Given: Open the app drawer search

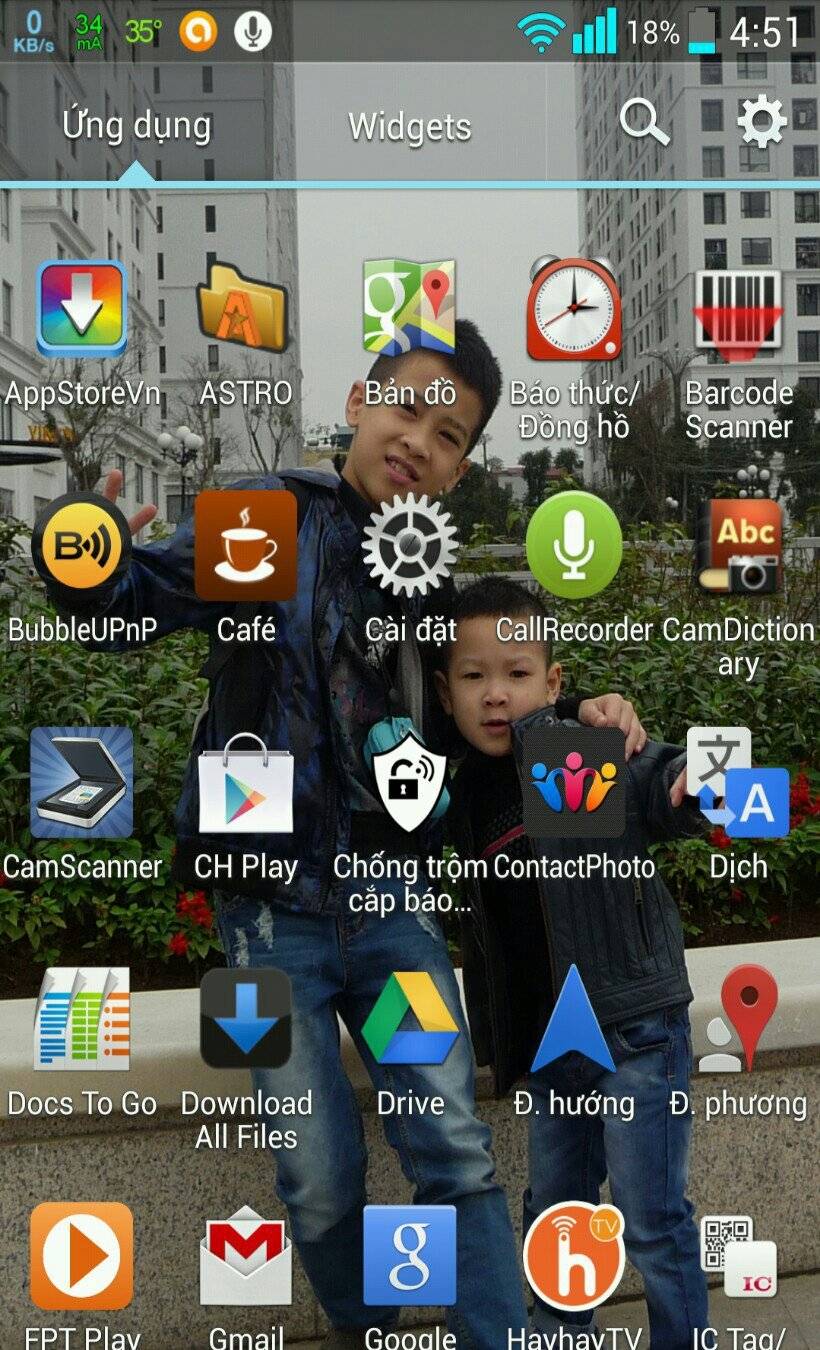Looking at the screenshot, I should pos(644,124).
